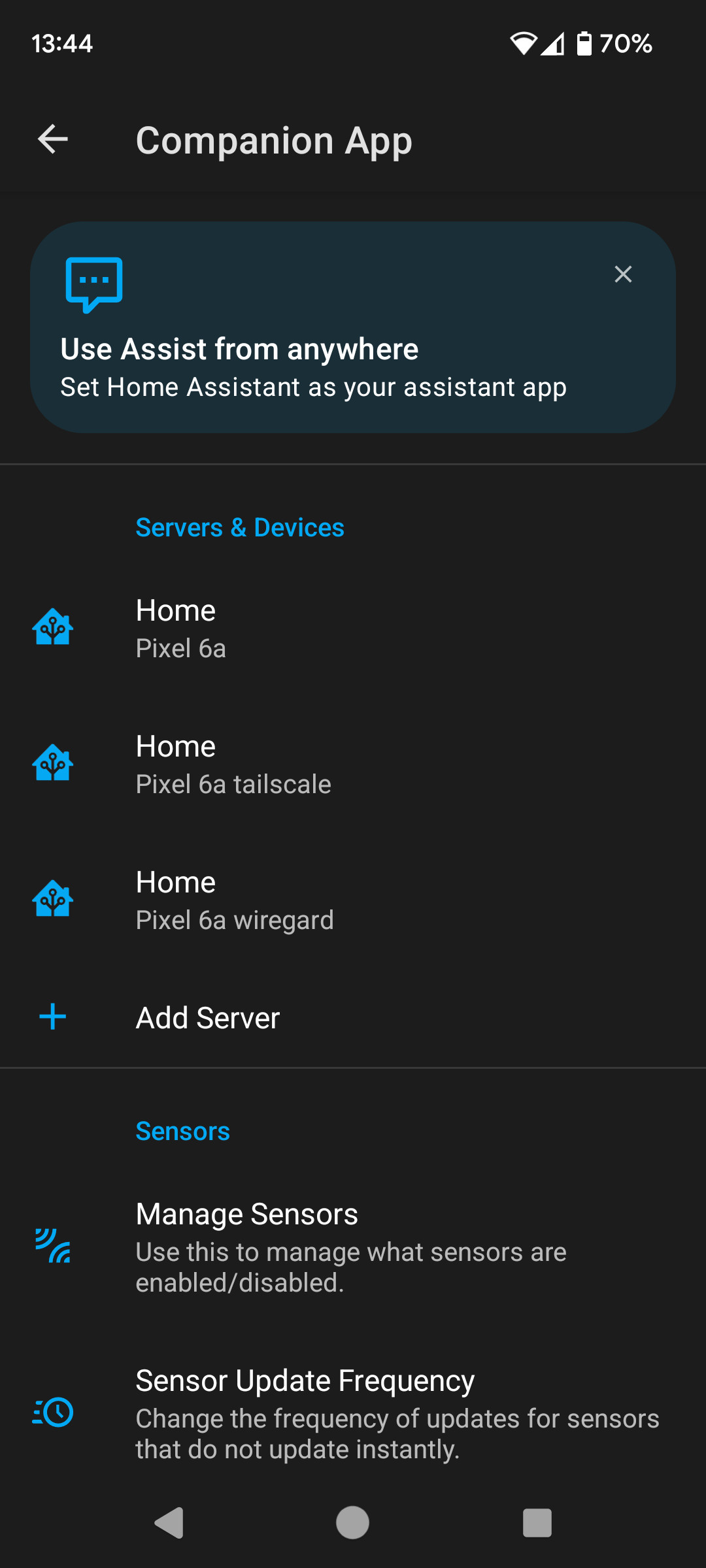The width and height of the screenshot is (706, 1568).
Task: Open Sensor Update Frequency settings
Action: (x=353, y=1413)
